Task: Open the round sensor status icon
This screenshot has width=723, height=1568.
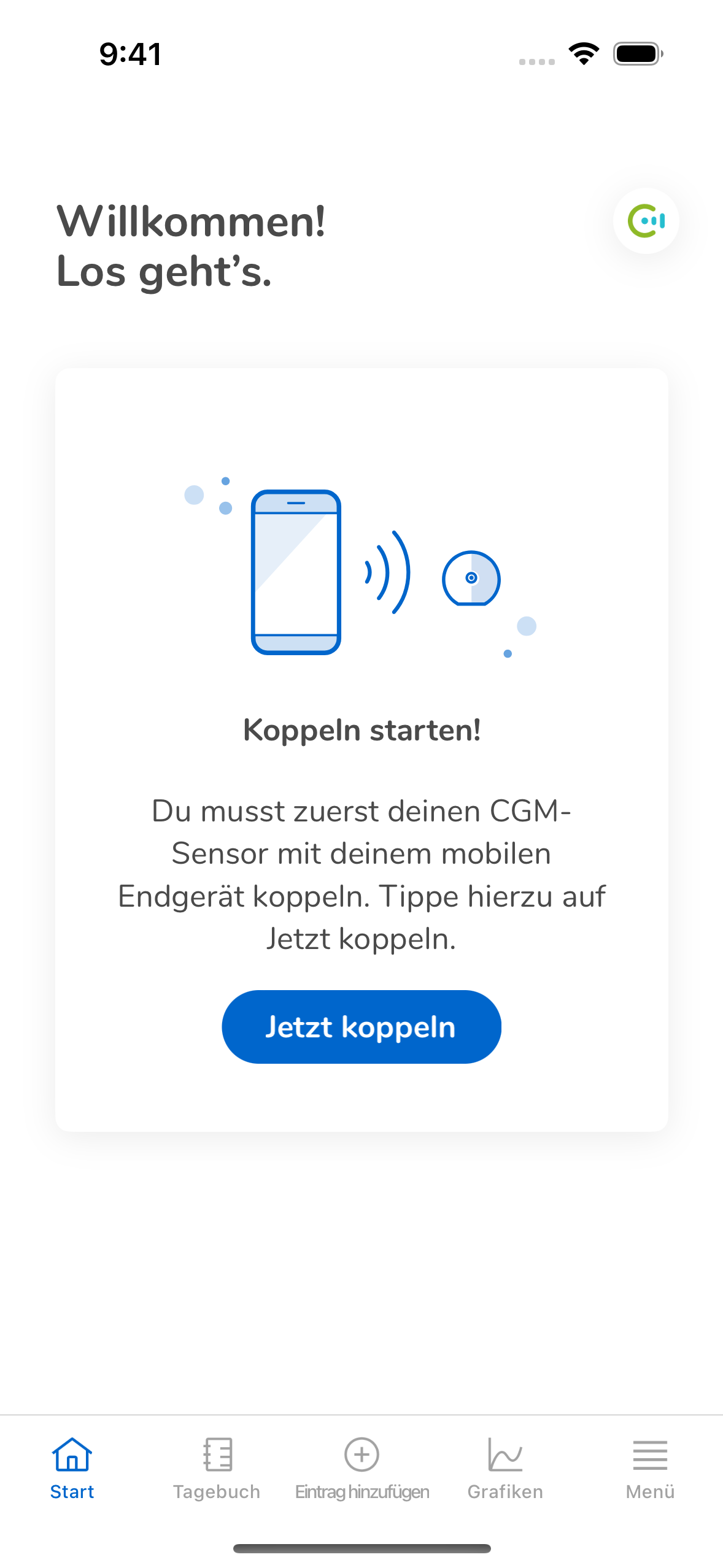Action: click(646, 221)
